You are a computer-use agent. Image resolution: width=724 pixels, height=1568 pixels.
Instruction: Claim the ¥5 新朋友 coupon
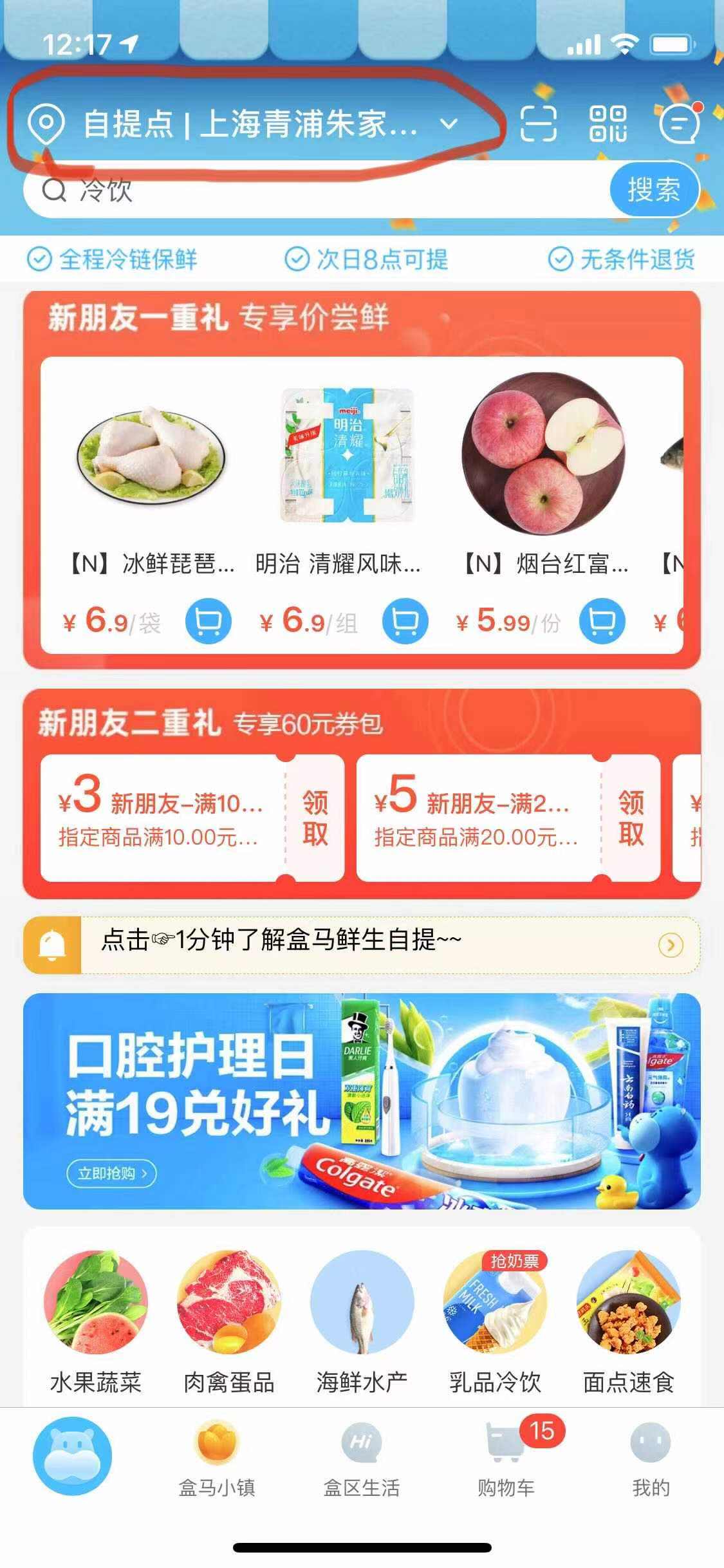[x=631, y=817]
